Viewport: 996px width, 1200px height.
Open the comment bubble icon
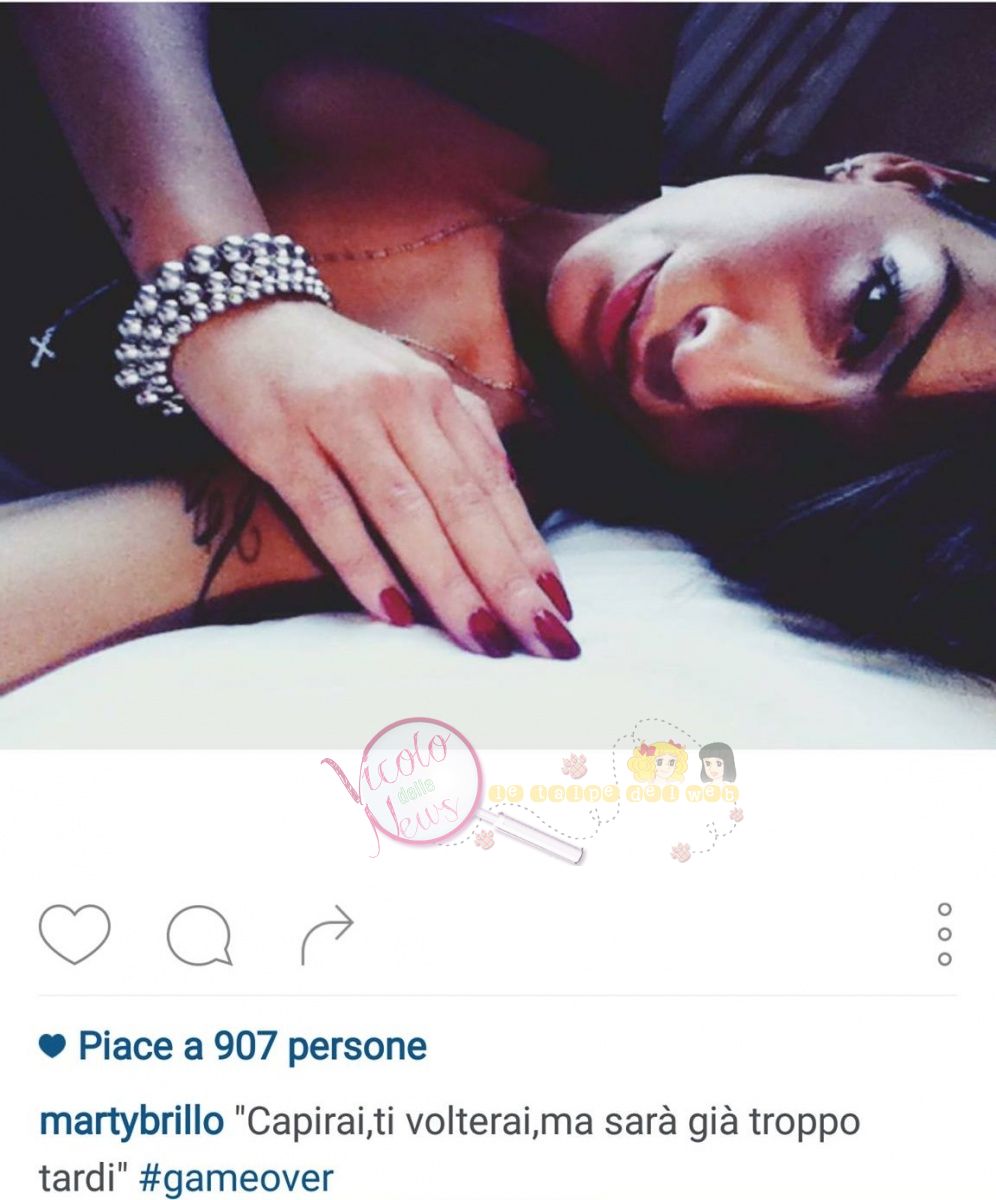click(199, 937)
